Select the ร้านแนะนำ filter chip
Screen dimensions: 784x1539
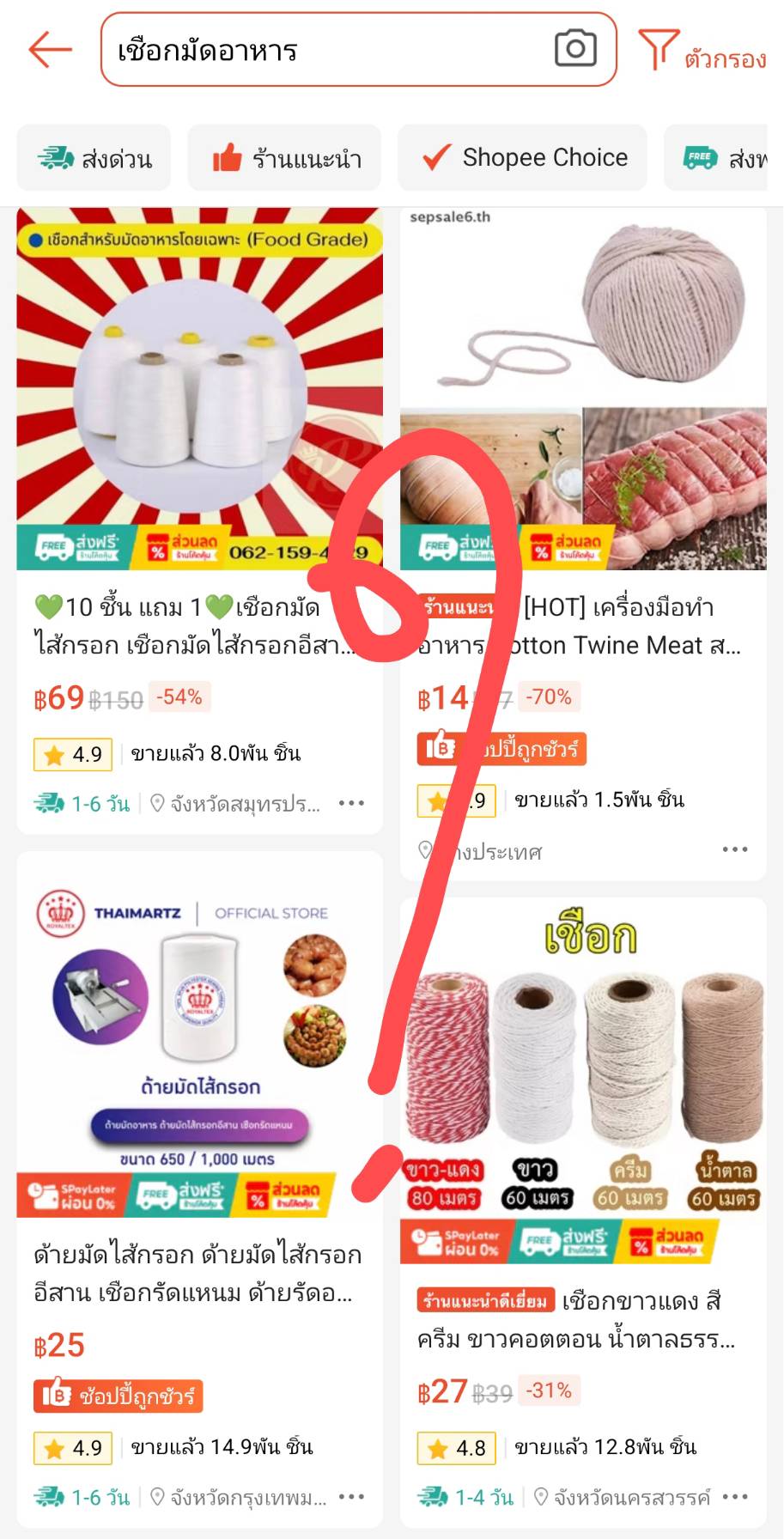coord(285,158)
